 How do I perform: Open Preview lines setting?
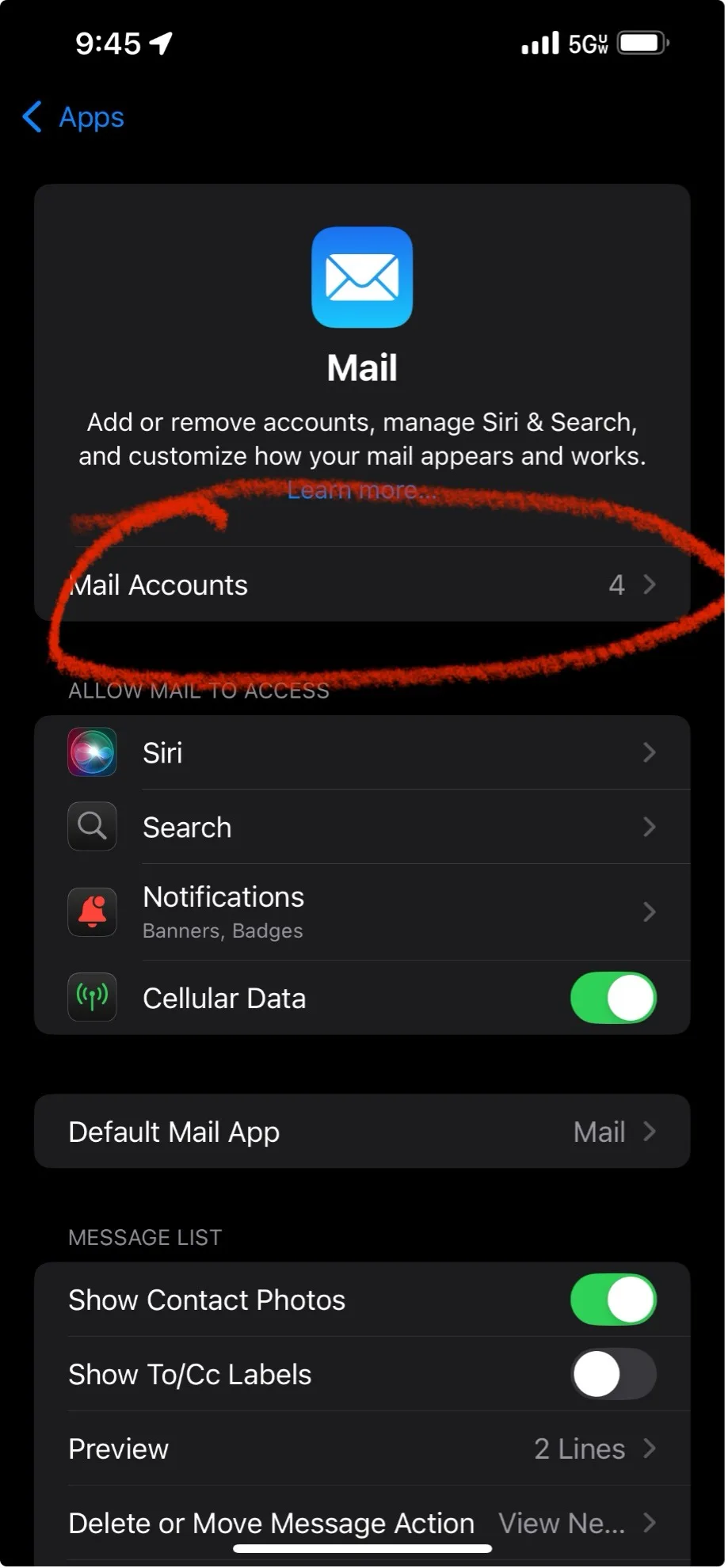click(x=362, y=1448)
